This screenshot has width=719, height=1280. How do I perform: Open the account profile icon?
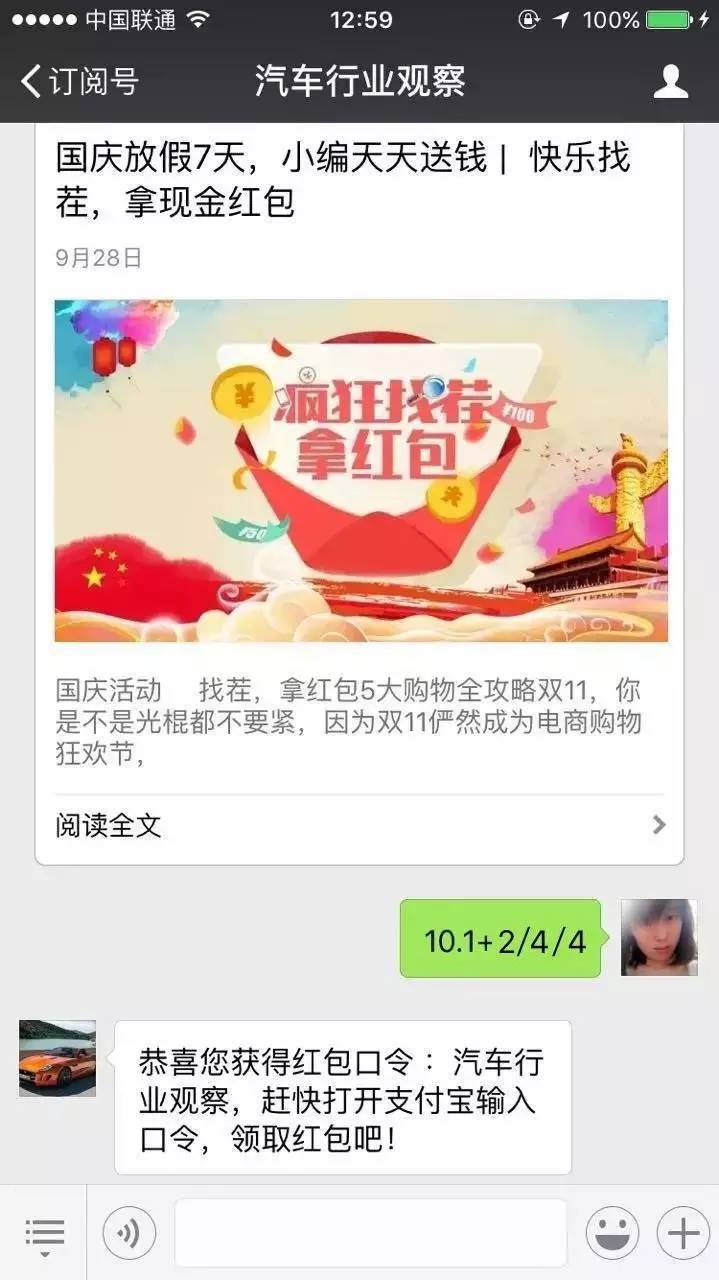[x=671, y=82]
